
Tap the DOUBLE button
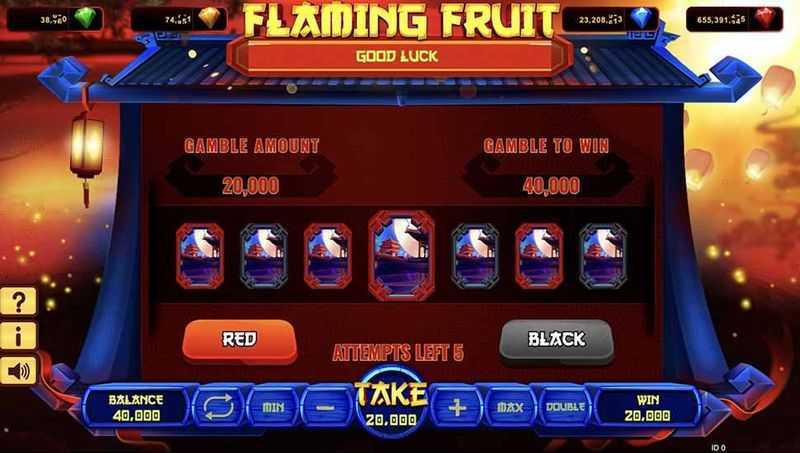(x=566, y=408)
